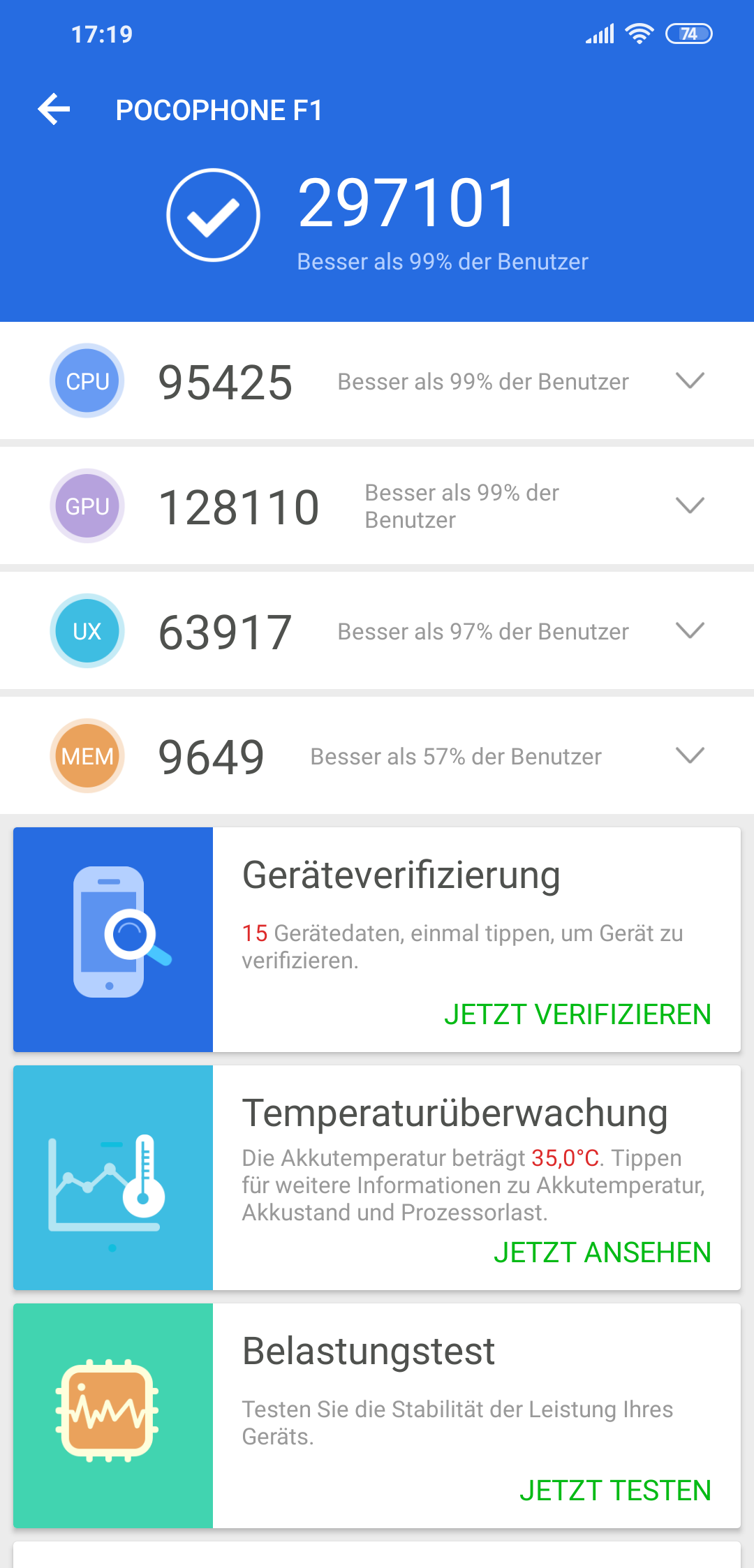Tap JETZT VERIFIZIEREN button

coord(577,1014)
